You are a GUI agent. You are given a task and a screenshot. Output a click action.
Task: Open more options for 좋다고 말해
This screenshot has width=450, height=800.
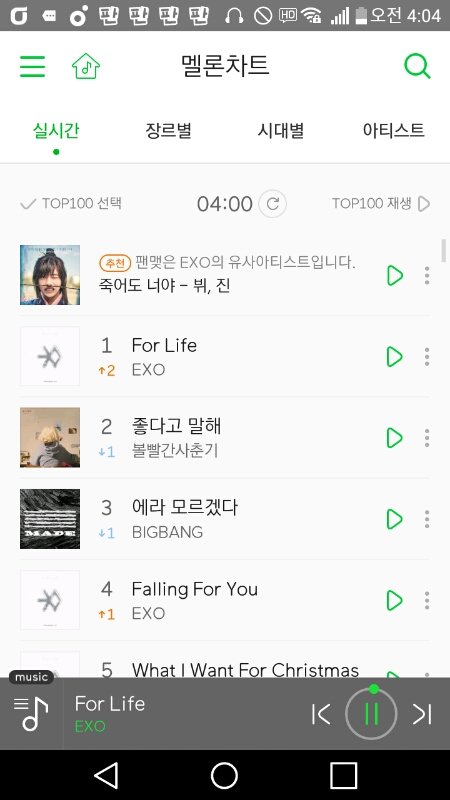427,438
